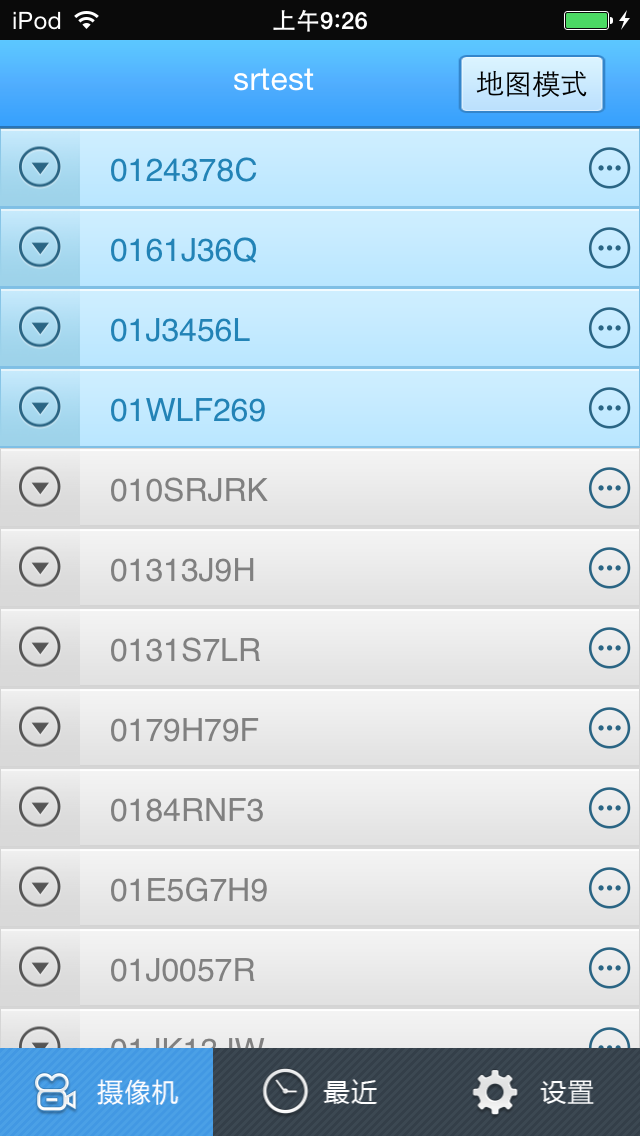Viewport: 640px width, 1136px height.
Task: Open more options for camera 0124378C
Action: tap(609, 169)
